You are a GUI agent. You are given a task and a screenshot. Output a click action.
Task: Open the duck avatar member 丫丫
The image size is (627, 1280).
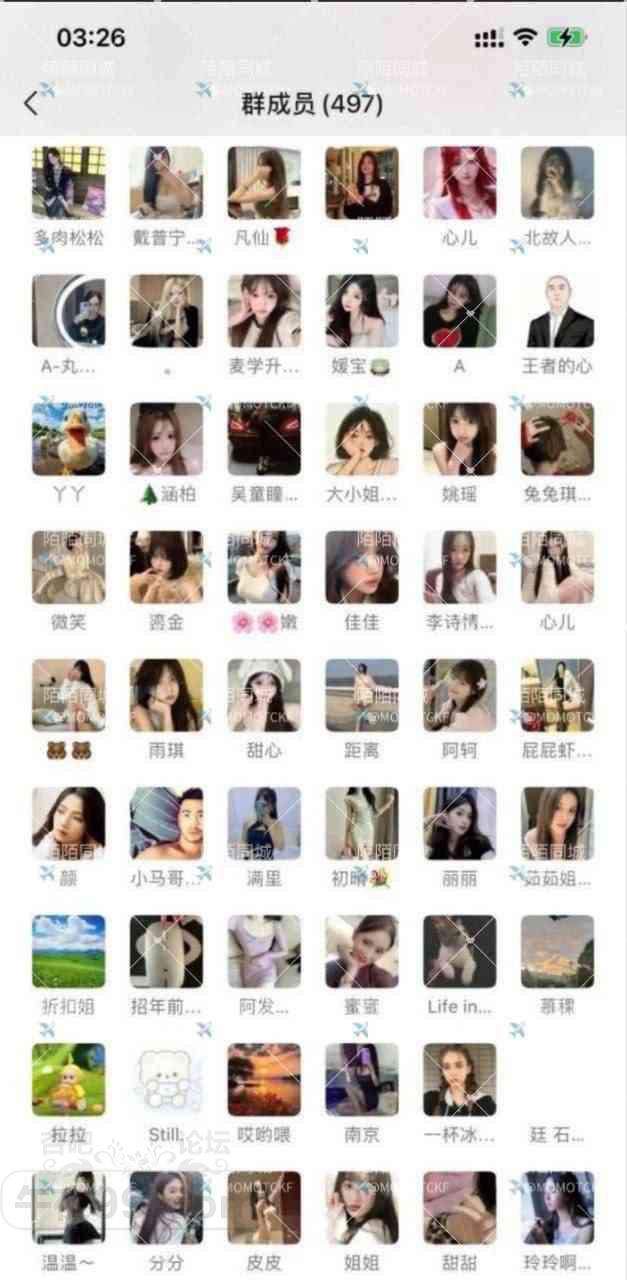(x=68, y=439)
